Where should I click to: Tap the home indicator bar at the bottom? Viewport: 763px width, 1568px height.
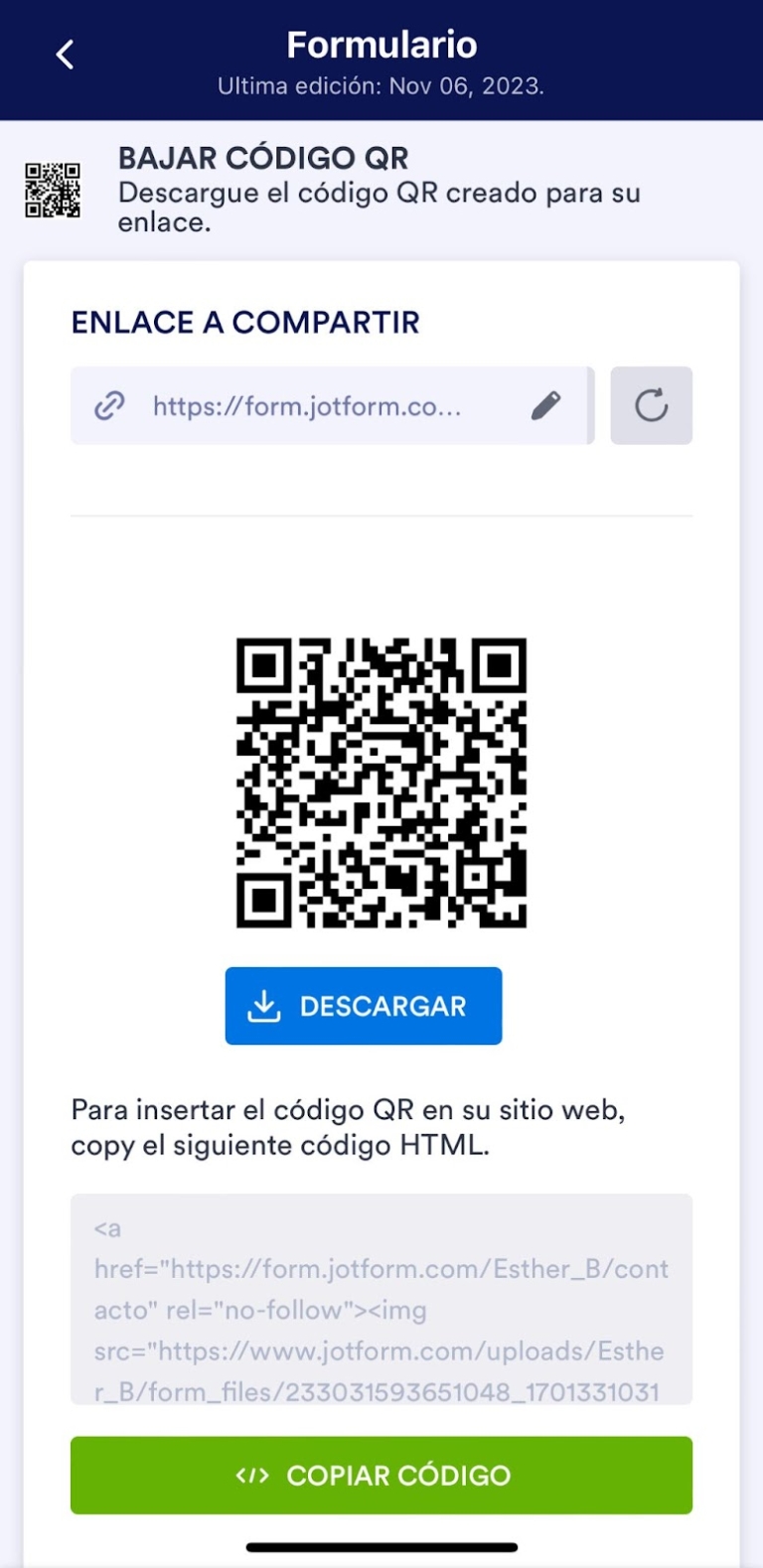point(381,1545)
